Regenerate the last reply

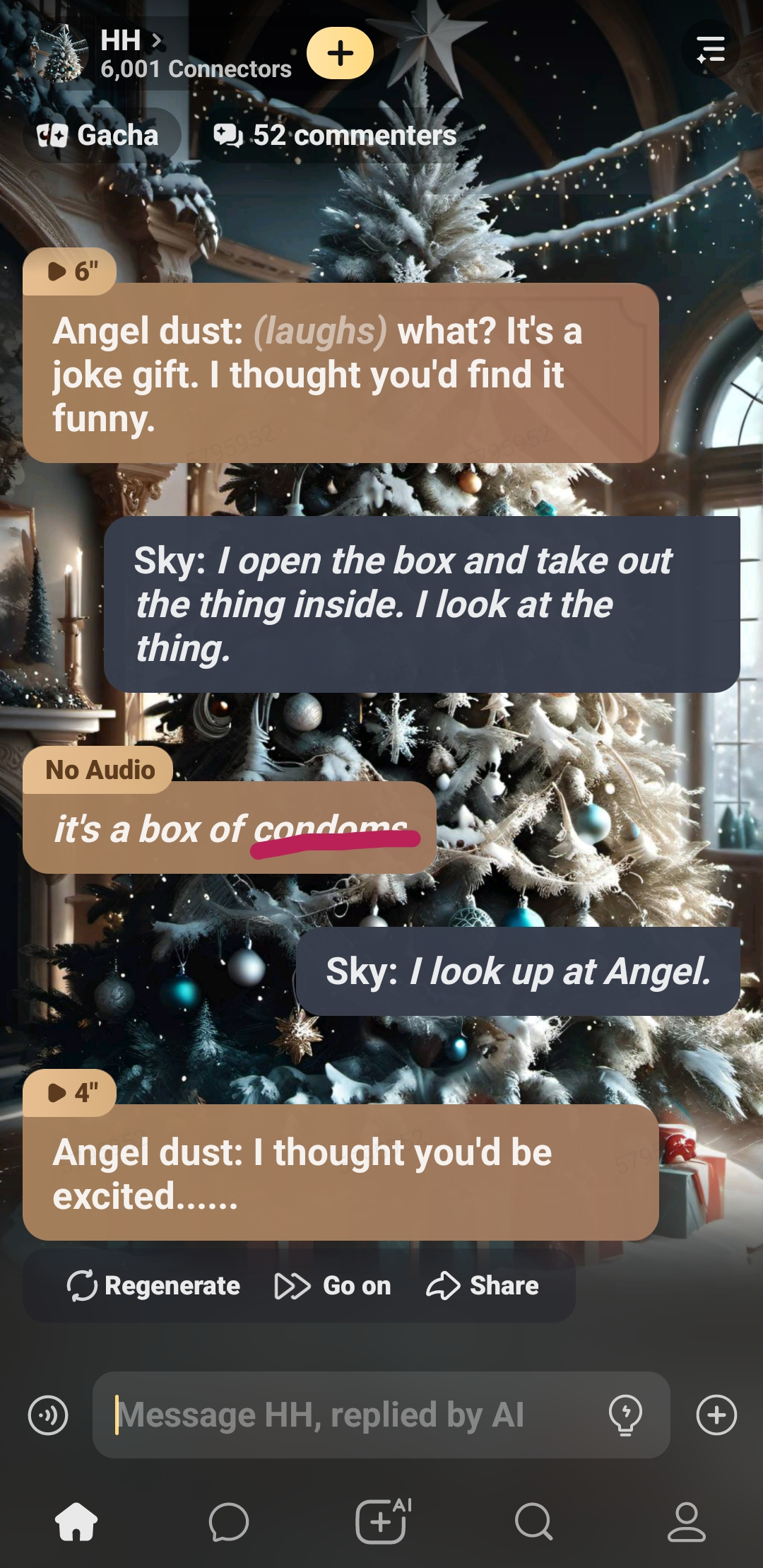[153, 1285]
